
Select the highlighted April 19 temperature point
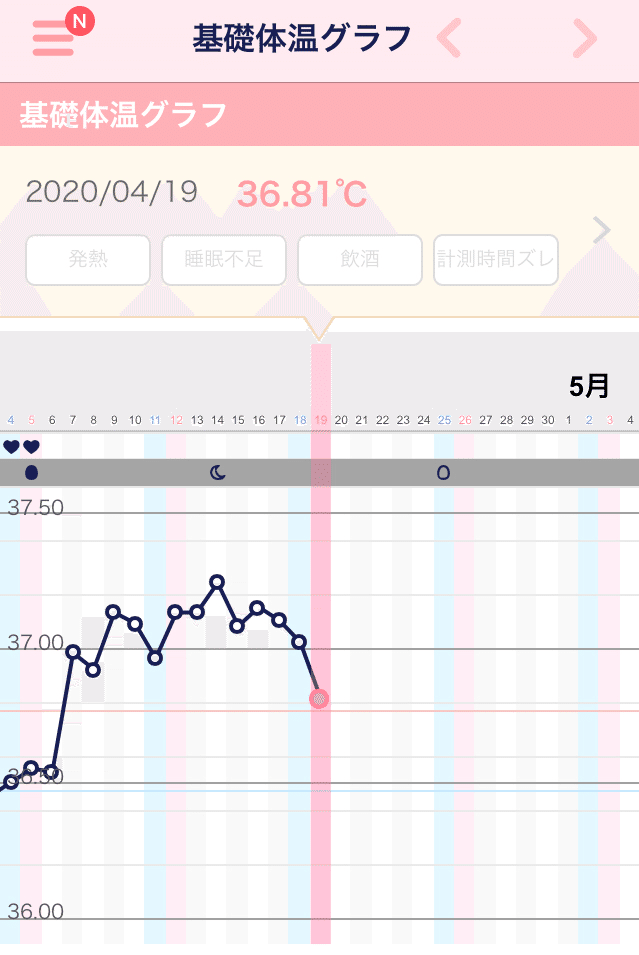[x=320, y=699]
